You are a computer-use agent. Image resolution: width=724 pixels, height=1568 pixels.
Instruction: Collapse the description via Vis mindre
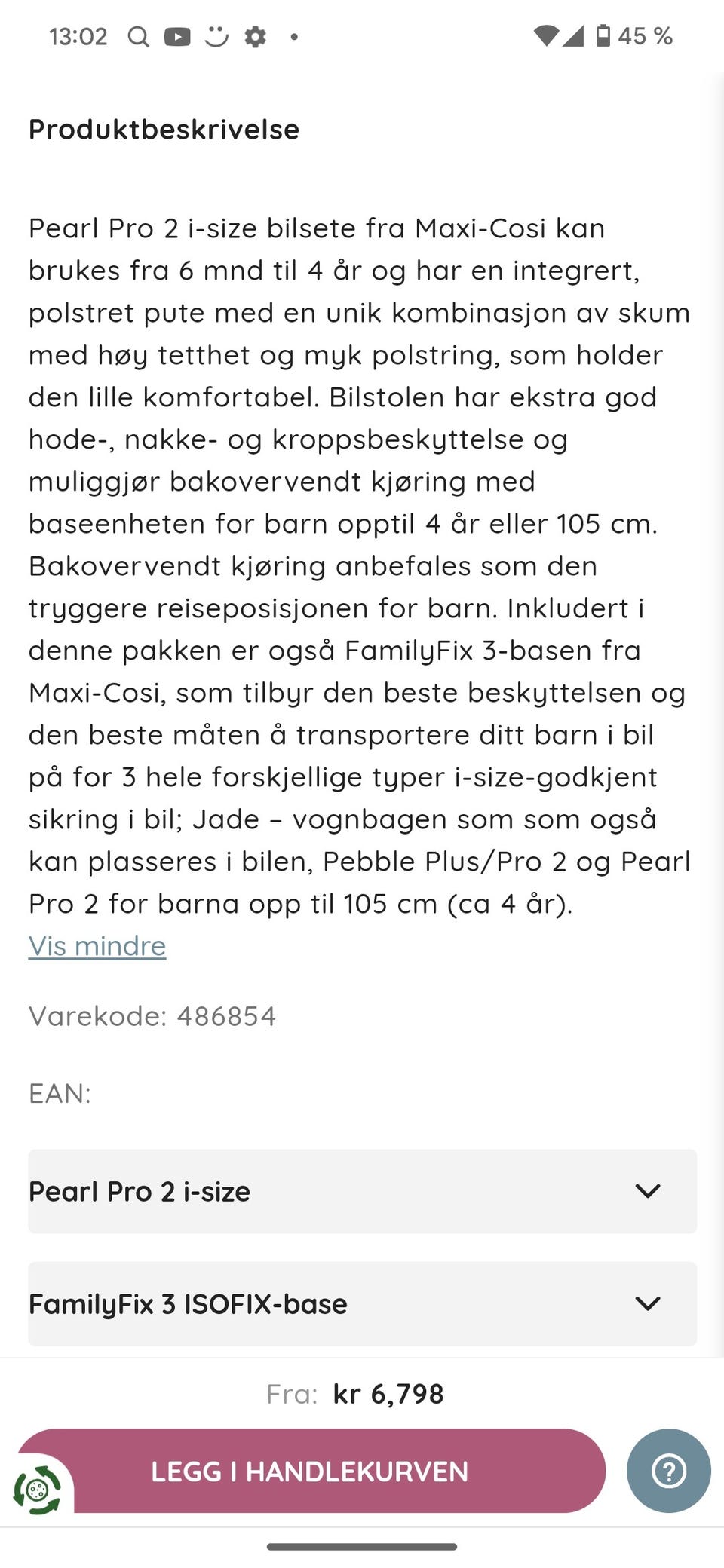(97, 945)
